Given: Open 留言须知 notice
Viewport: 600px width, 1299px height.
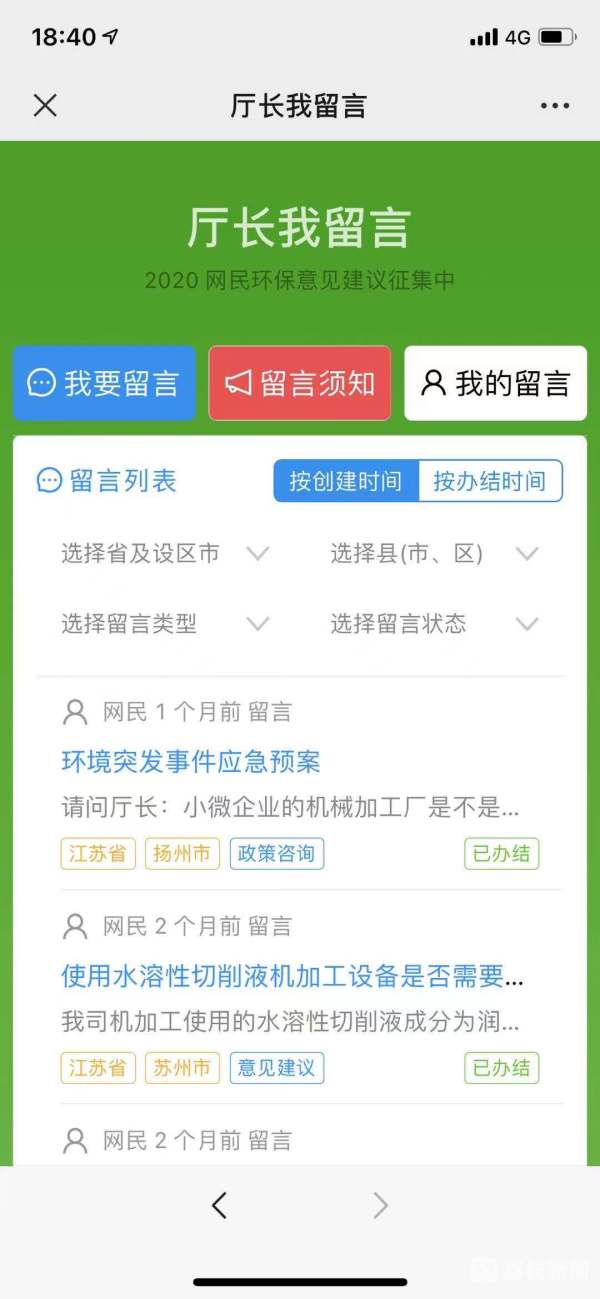Looking at the screenshot, I should point(299,383).
